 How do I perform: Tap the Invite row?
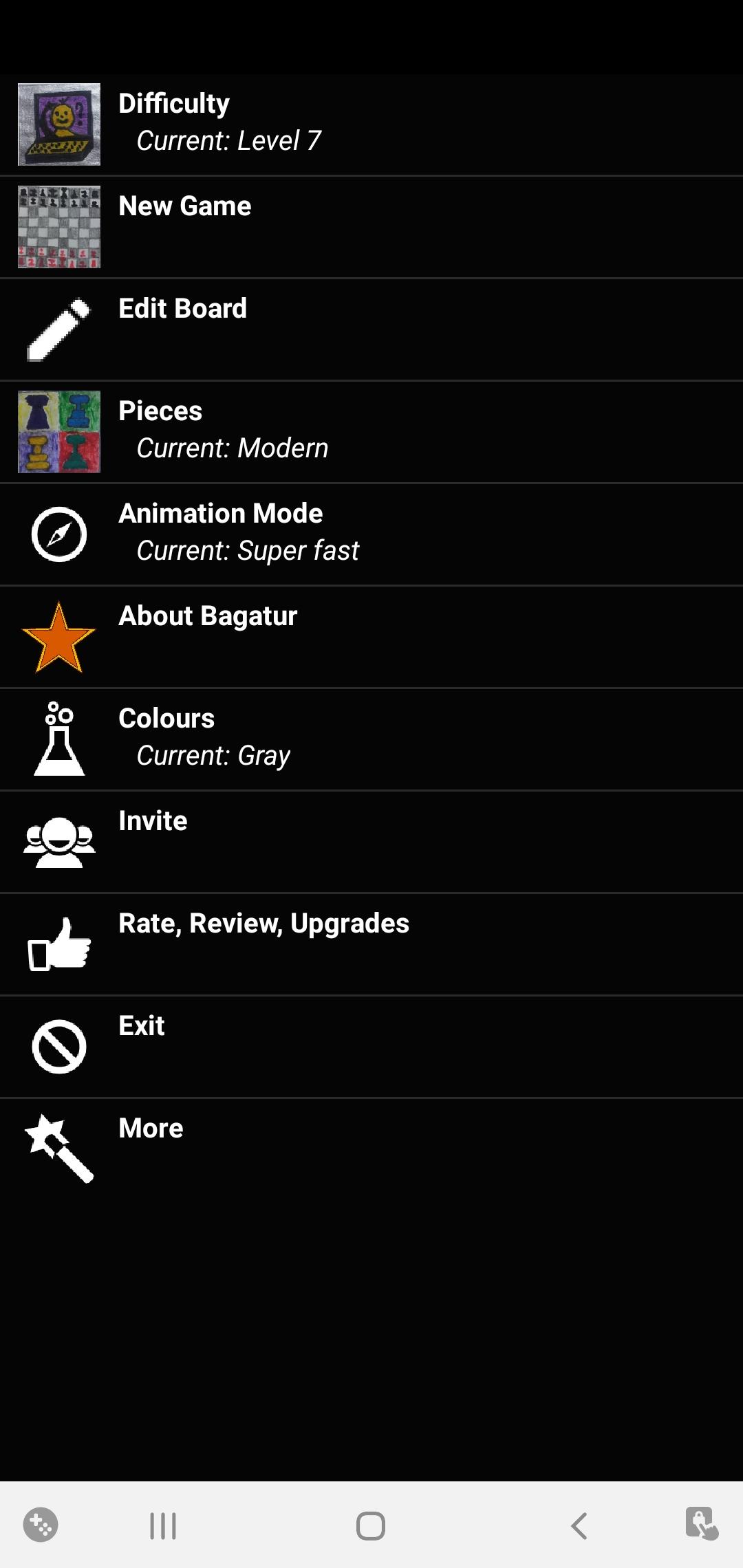(x=371, y=842)
